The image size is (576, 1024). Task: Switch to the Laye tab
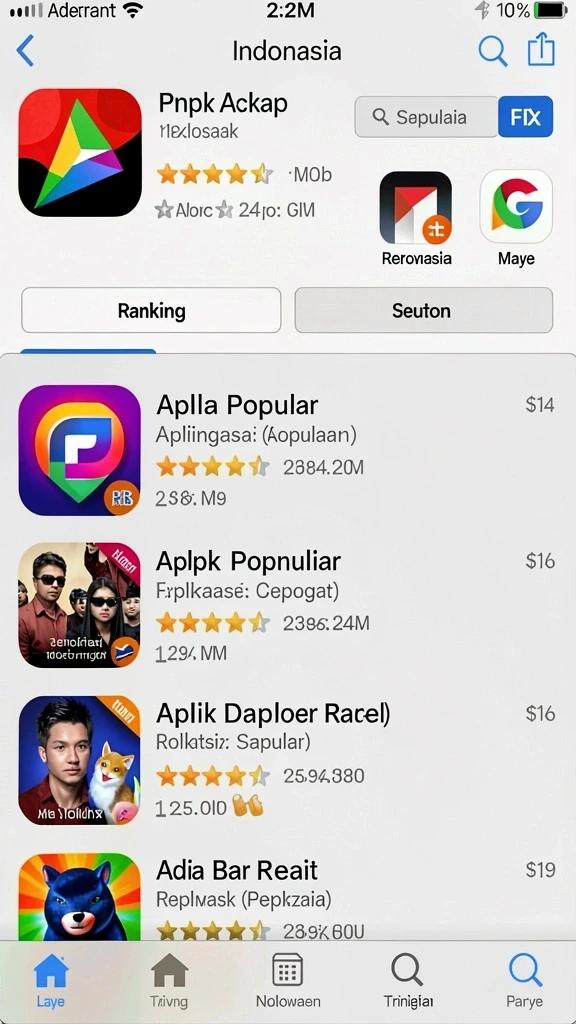[51, 981]
